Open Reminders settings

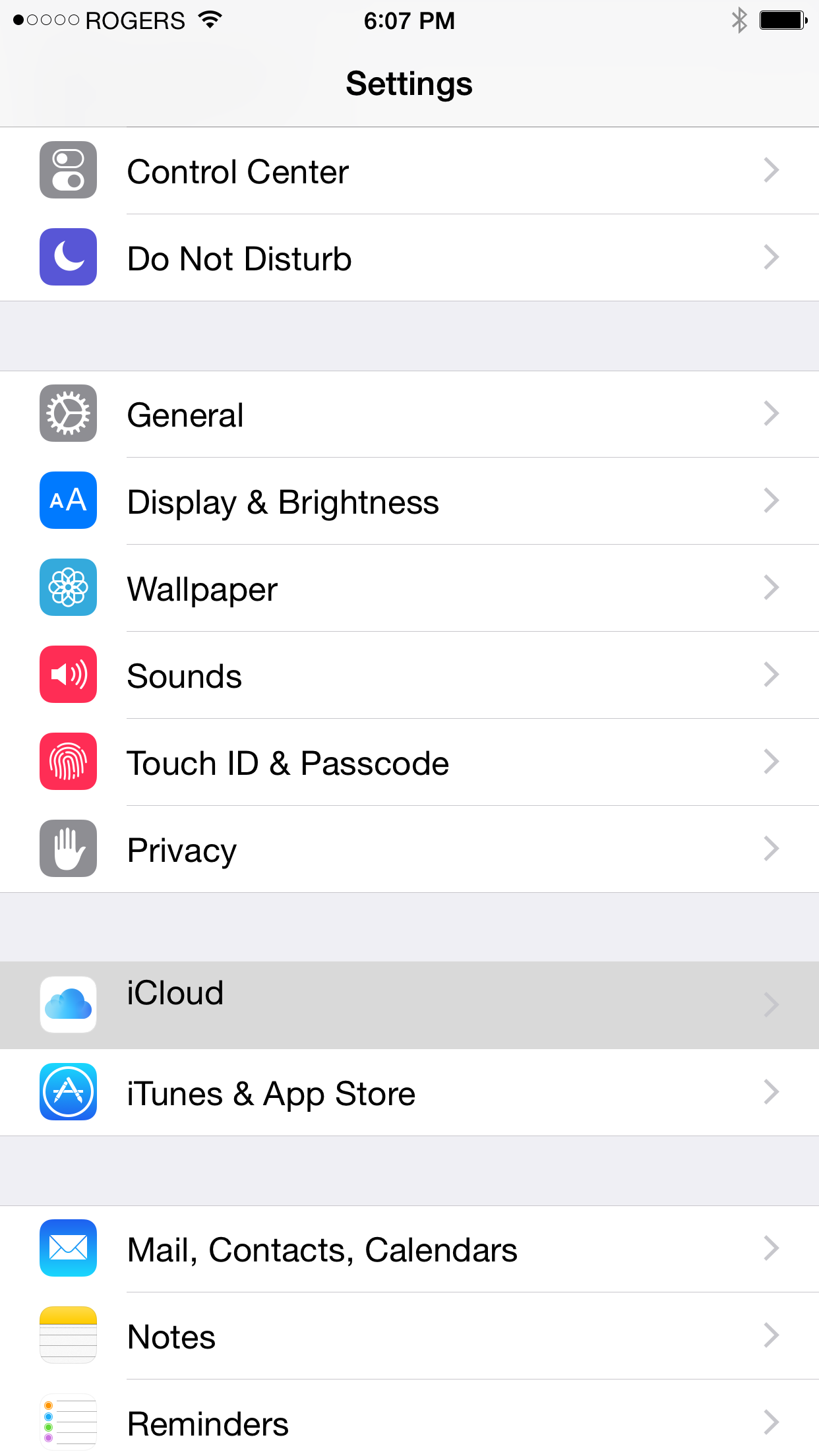(409, 1423)
